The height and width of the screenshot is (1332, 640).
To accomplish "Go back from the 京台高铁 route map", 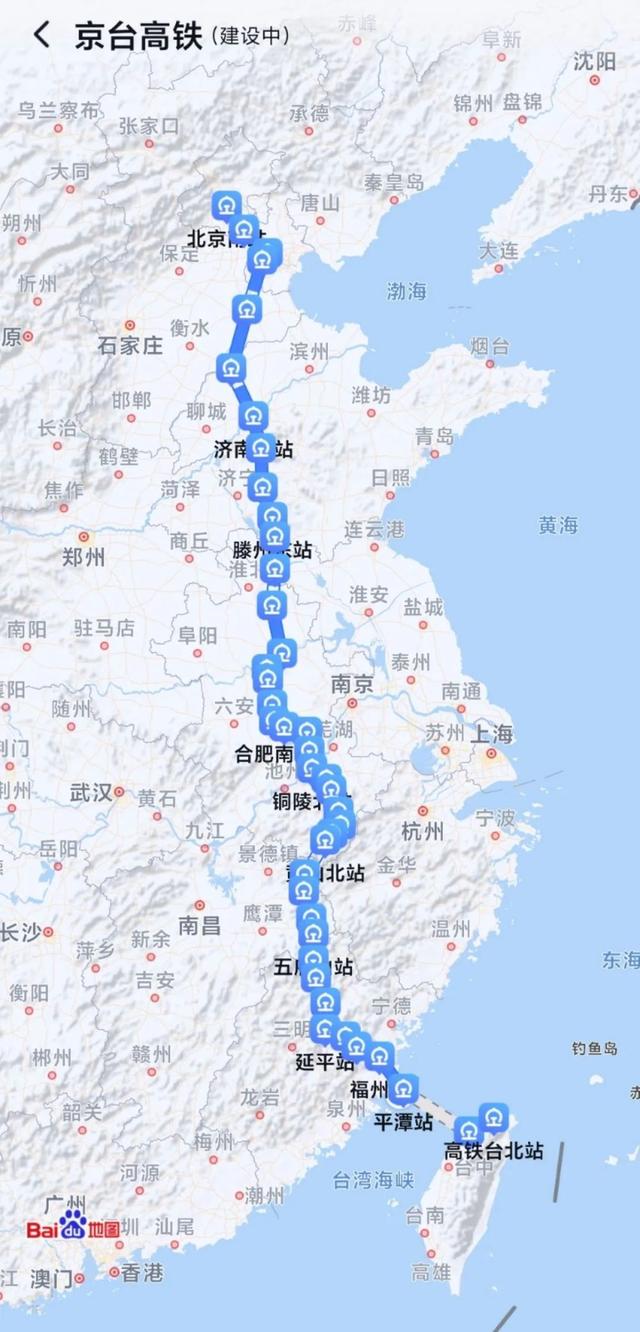I will [41, 35].
